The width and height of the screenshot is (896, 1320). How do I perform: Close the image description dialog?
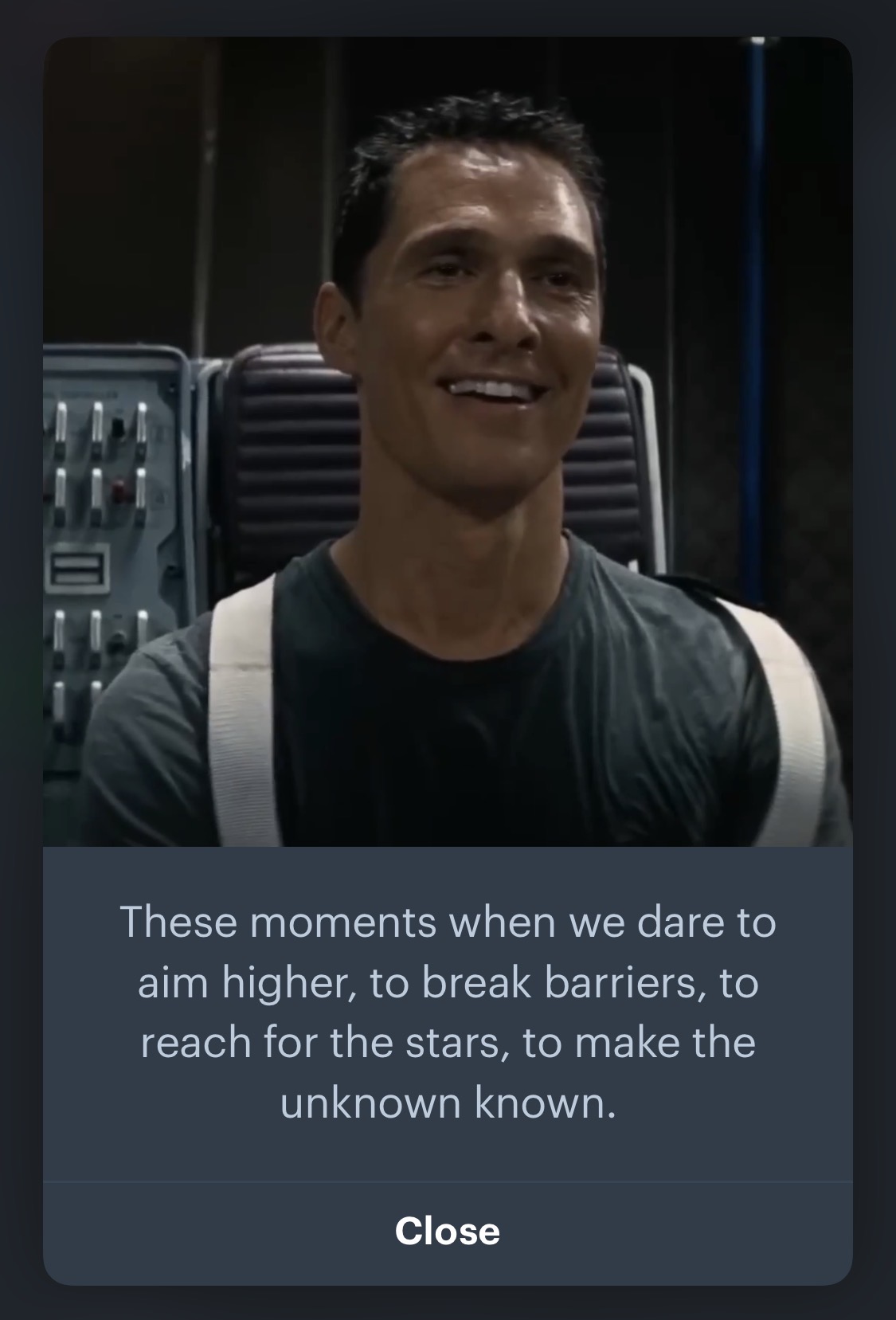[x=447, y=1231]
